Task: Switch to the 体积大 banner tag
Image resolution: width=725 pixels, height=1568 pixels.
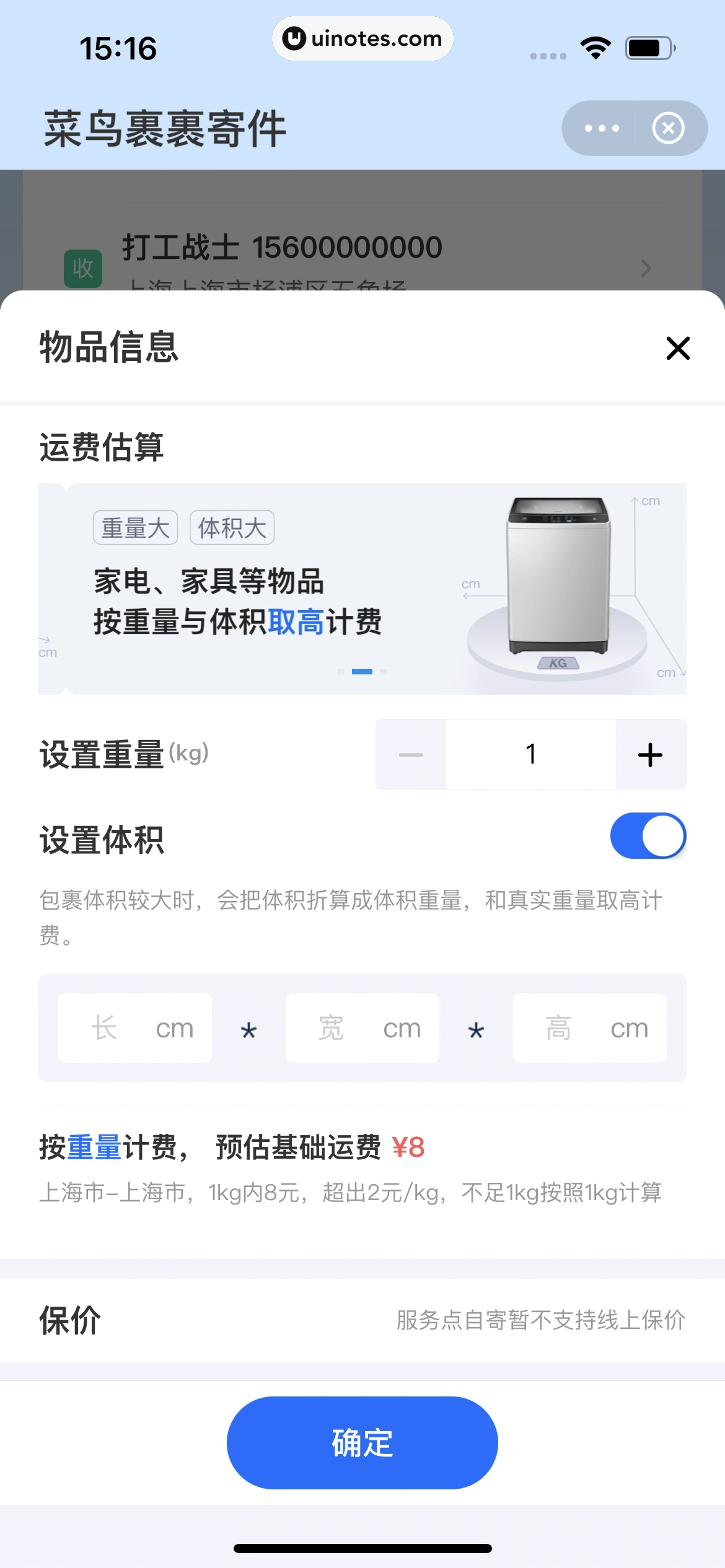Action: [x=232, y=527]
